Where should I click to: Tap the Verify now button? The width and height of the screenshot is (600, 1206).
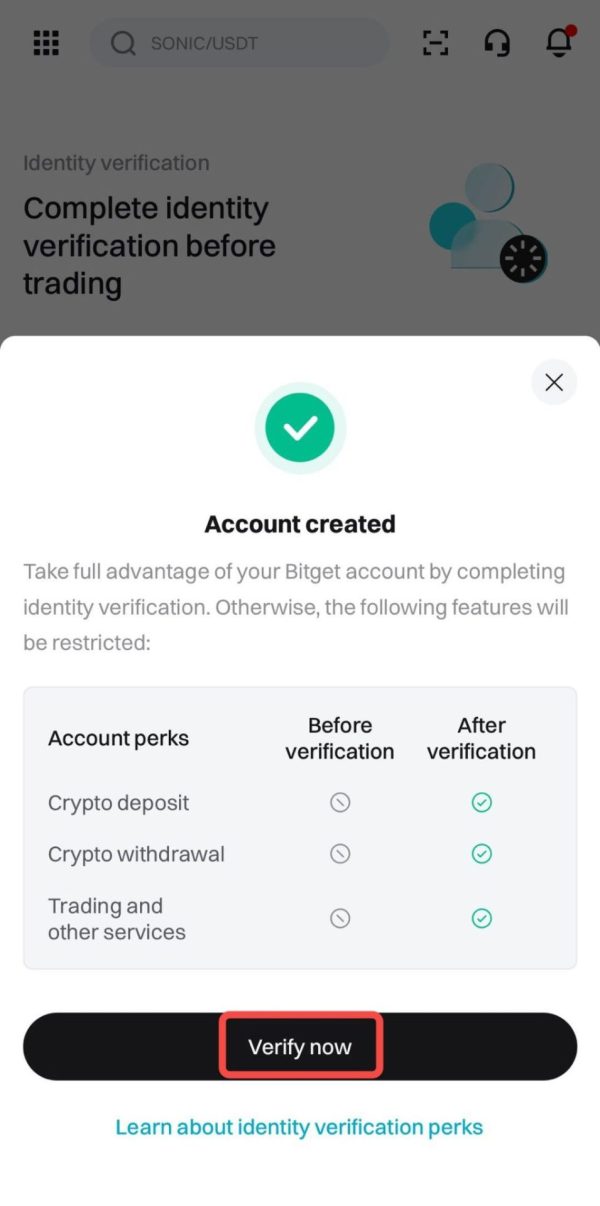click(x=300, y=1047)
